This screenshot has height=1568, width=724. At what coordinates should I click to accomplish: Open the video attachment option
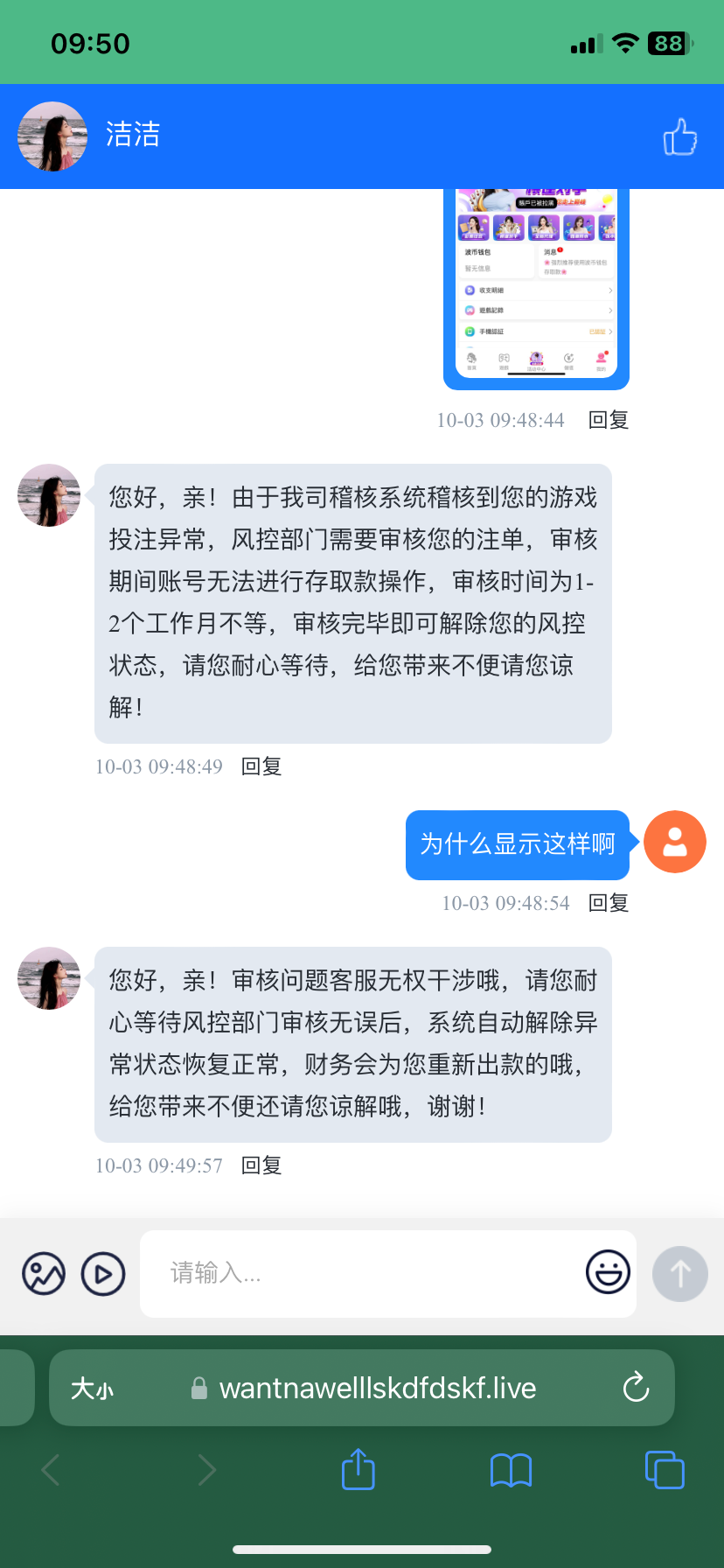[102, 1273]
